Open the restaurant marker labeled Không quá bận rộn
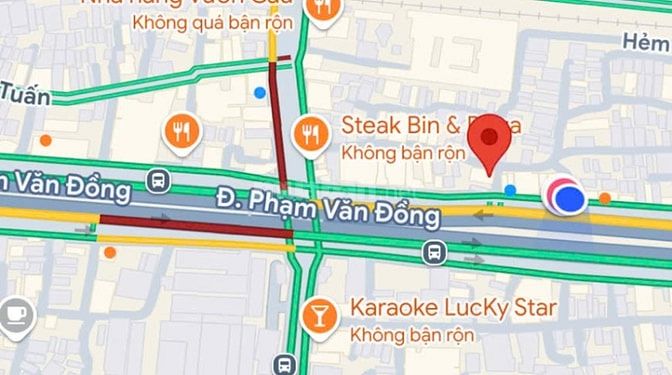The width and height of the screenshot is (672, 375). tap(322, 10)
